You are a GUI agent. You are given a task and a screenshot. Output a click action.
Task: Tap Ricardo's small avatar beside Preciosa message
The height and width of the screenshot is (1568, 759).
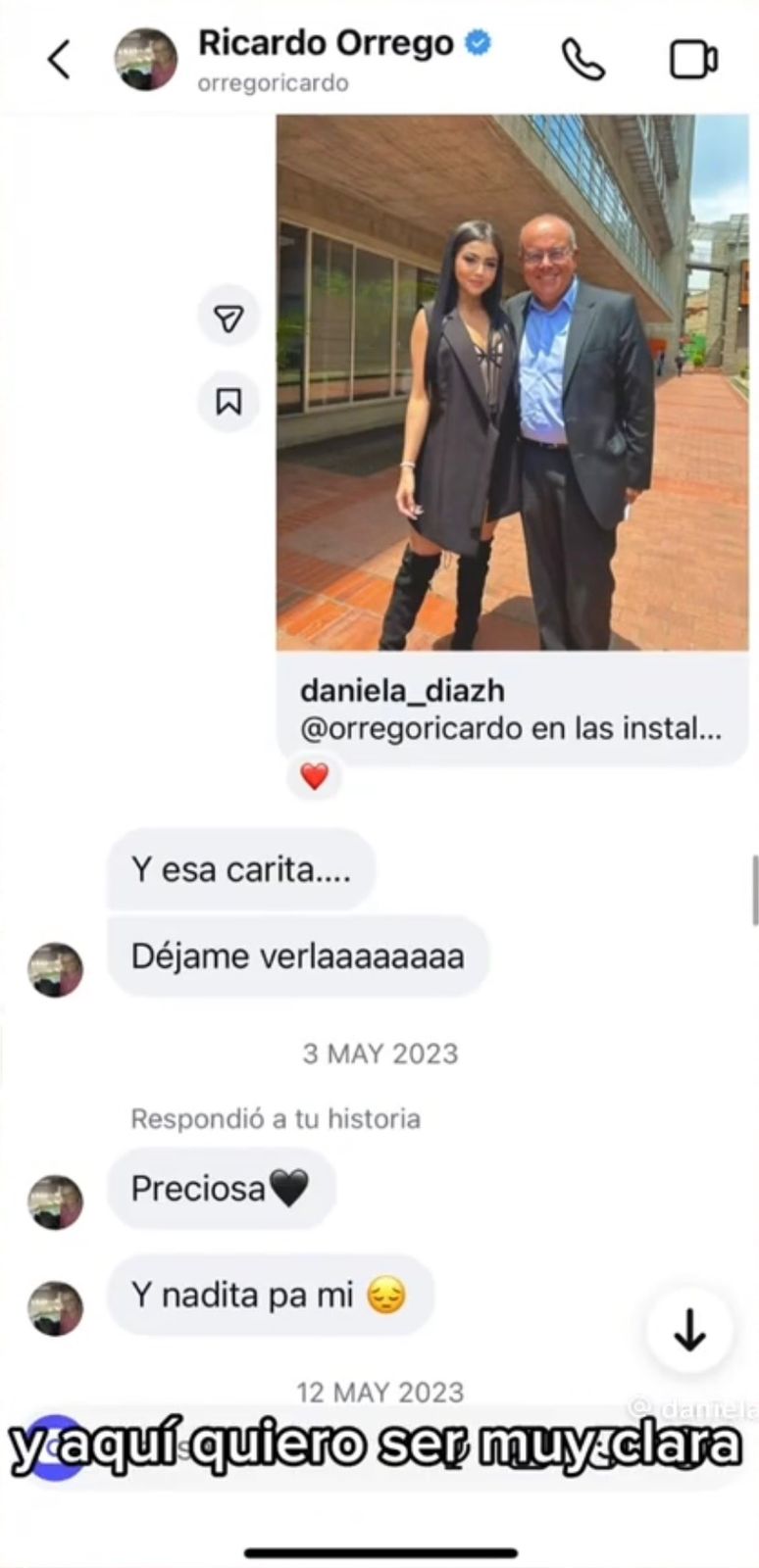click(x=55, y=1200)
